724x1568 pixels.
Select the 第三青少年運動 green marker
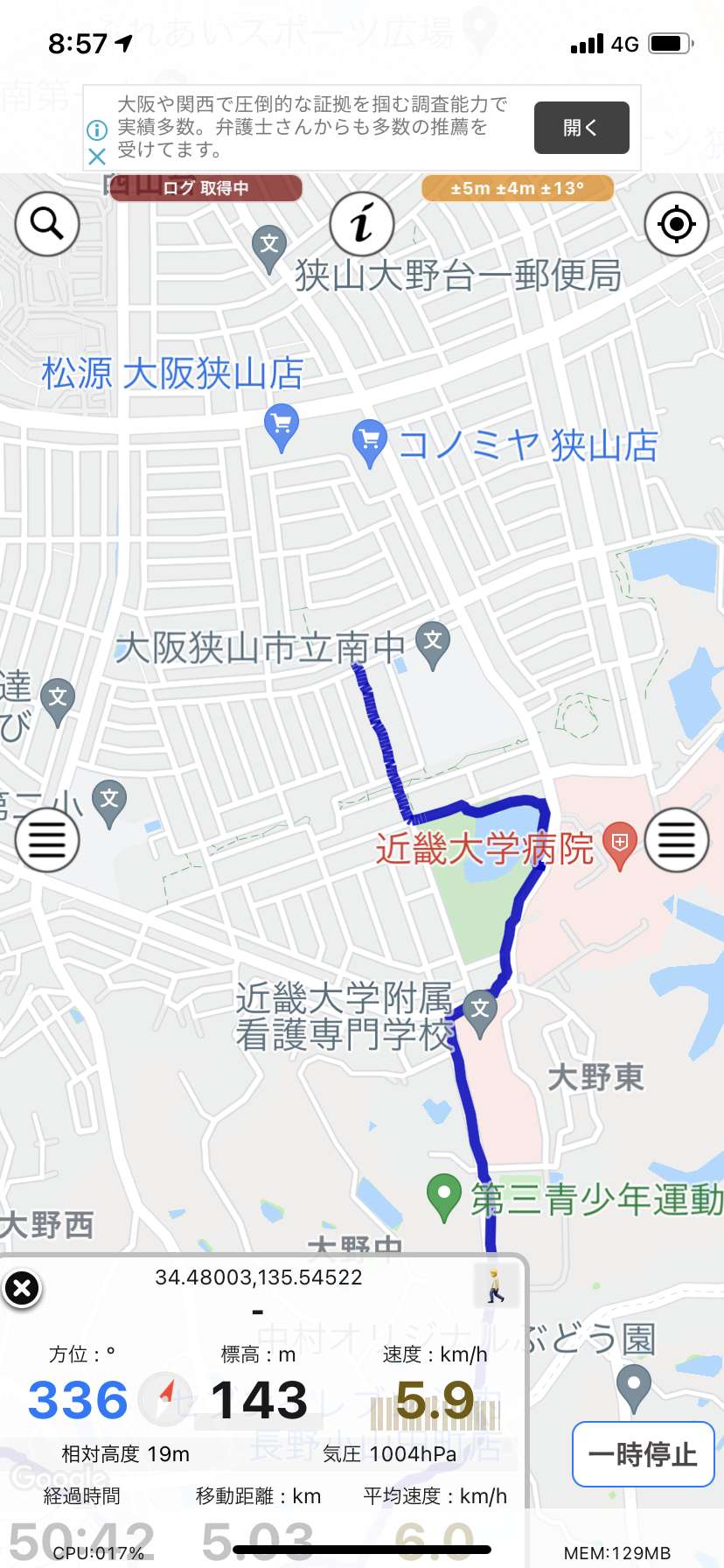pos(443,1197)
